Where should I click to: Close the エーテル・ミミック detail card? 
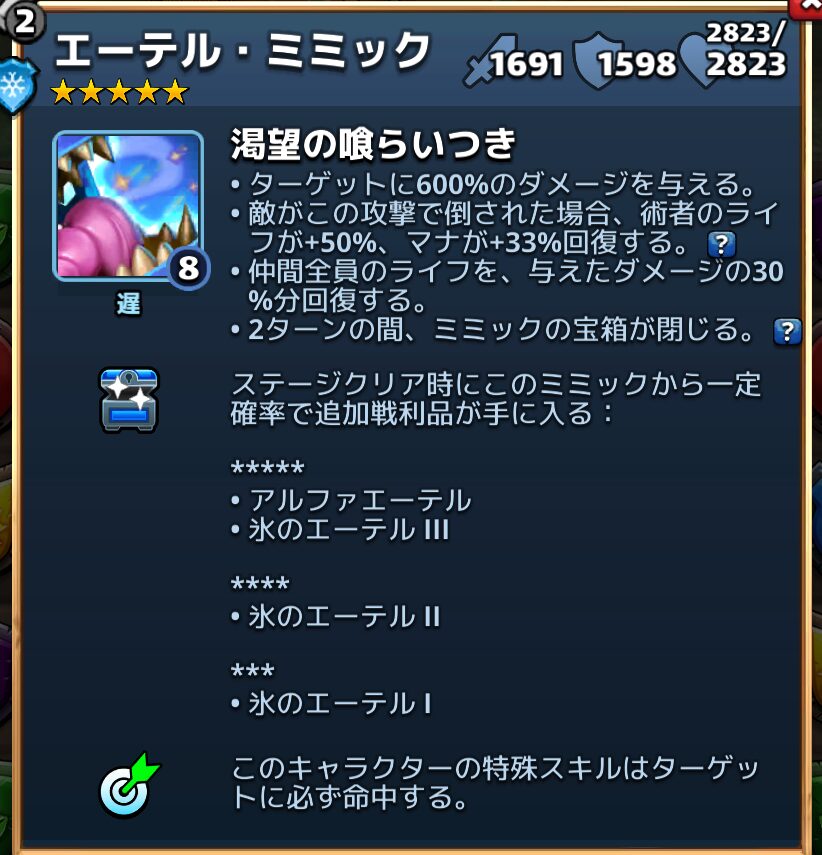[808, 8]
